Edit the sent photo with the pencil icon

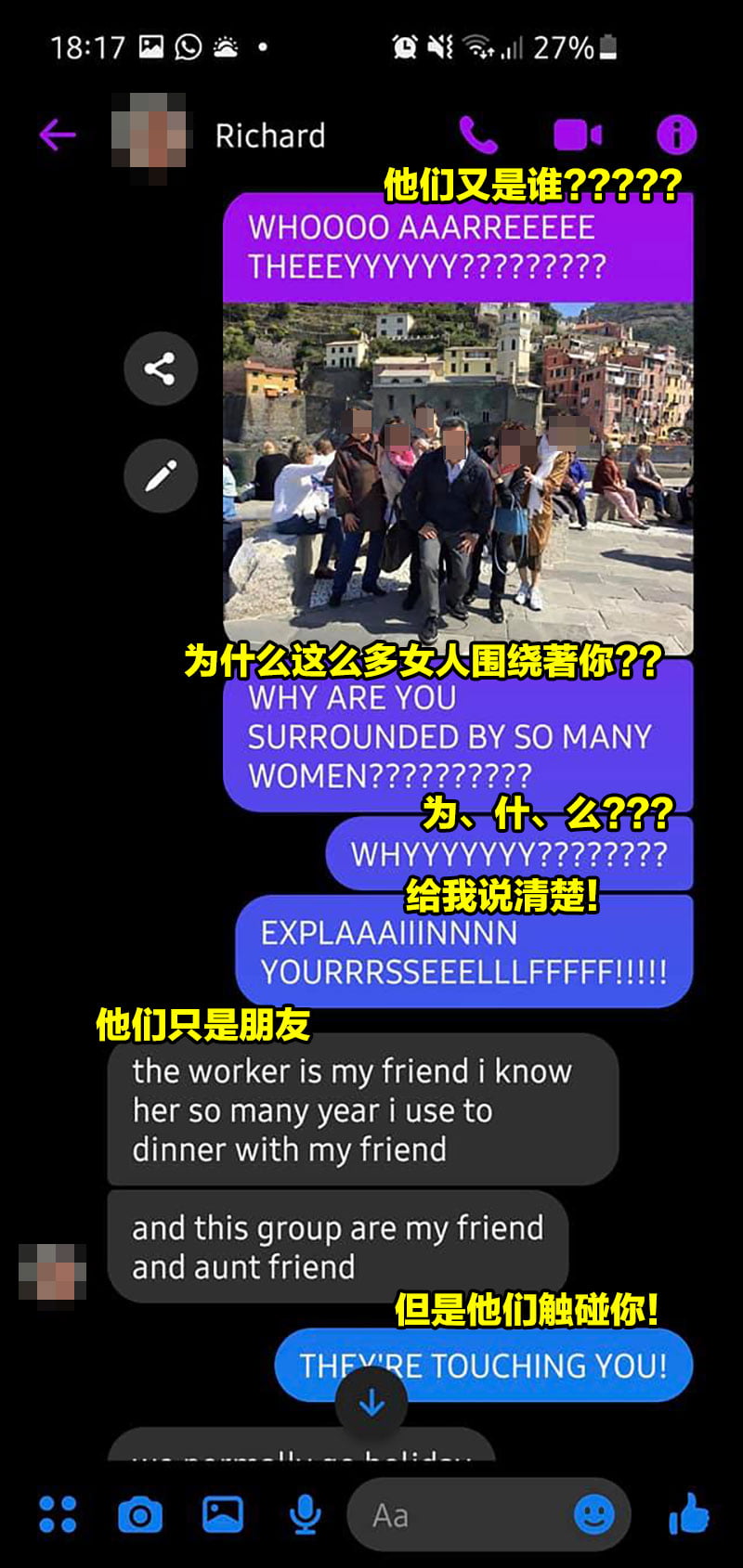click(161, 476)
